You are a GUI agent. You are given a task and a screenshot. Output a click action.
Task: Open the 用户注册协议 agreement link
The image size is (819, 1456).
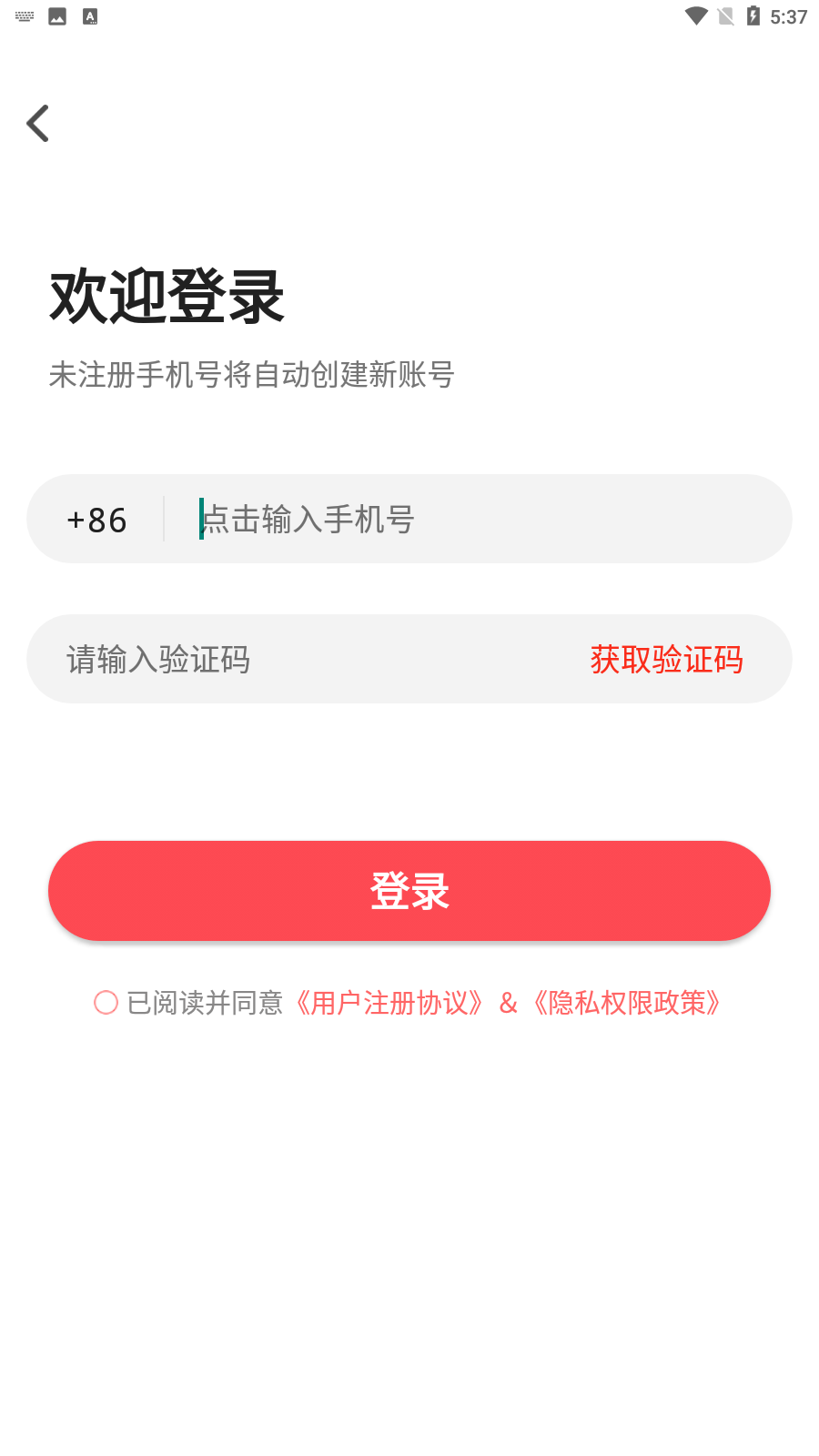[391, 1002]
